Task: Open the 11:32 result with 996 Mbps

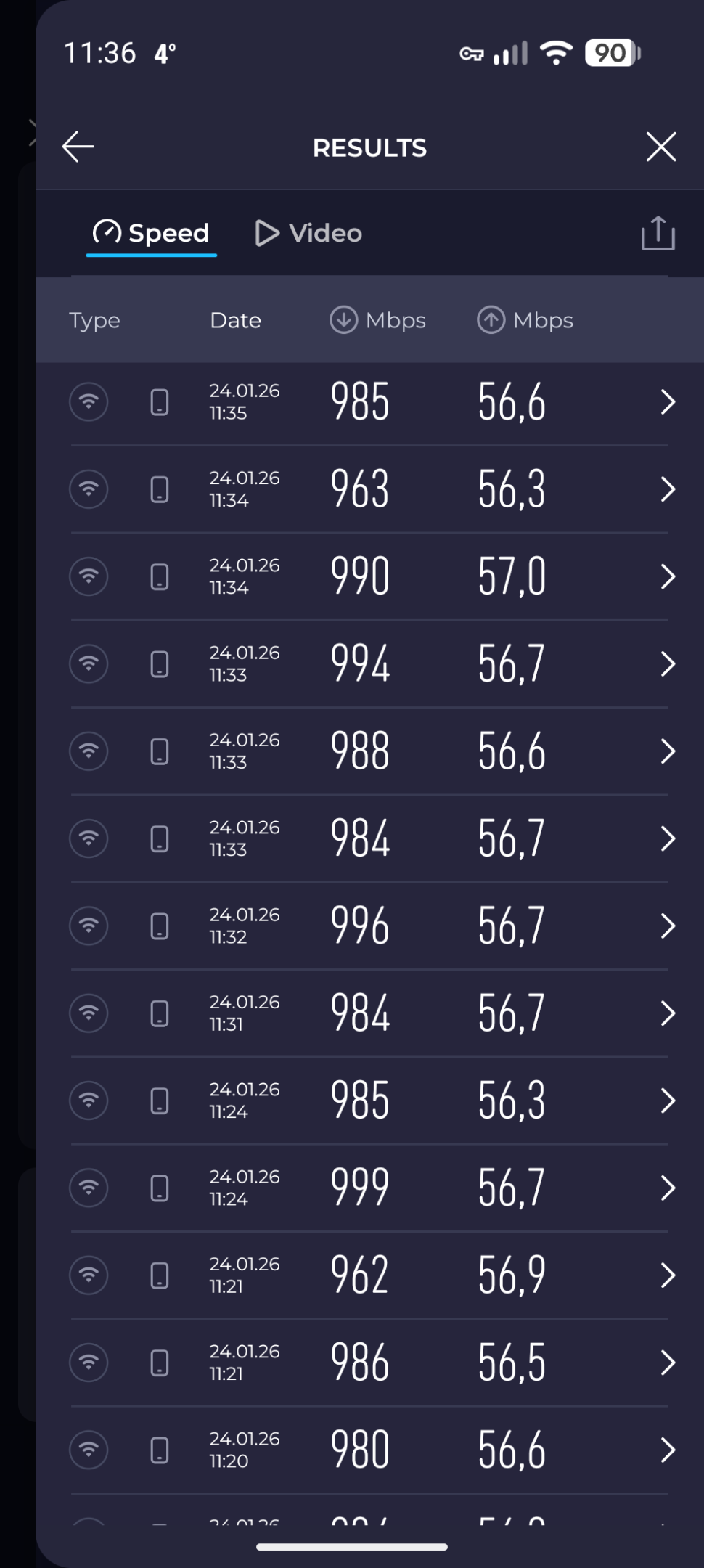Action: click(369, 926)
